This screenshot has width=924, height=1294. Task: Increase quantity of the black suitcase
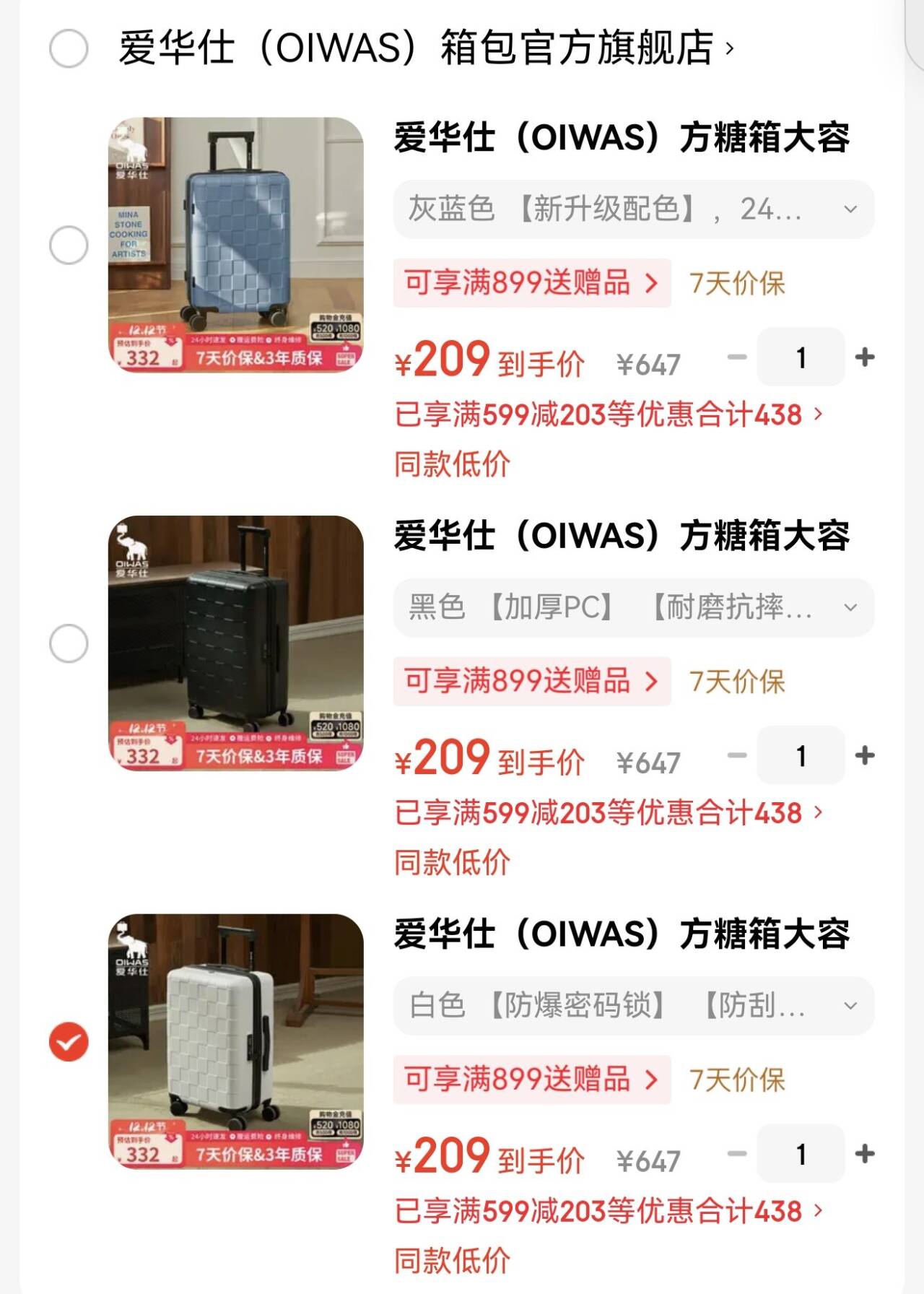click(x=864, y=755)
